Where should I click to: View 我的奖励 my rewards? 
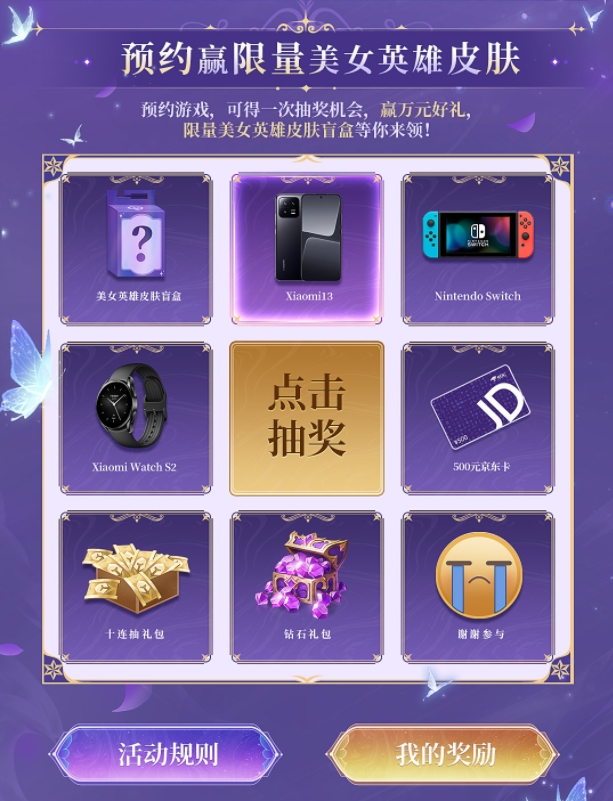pos(443,753)
